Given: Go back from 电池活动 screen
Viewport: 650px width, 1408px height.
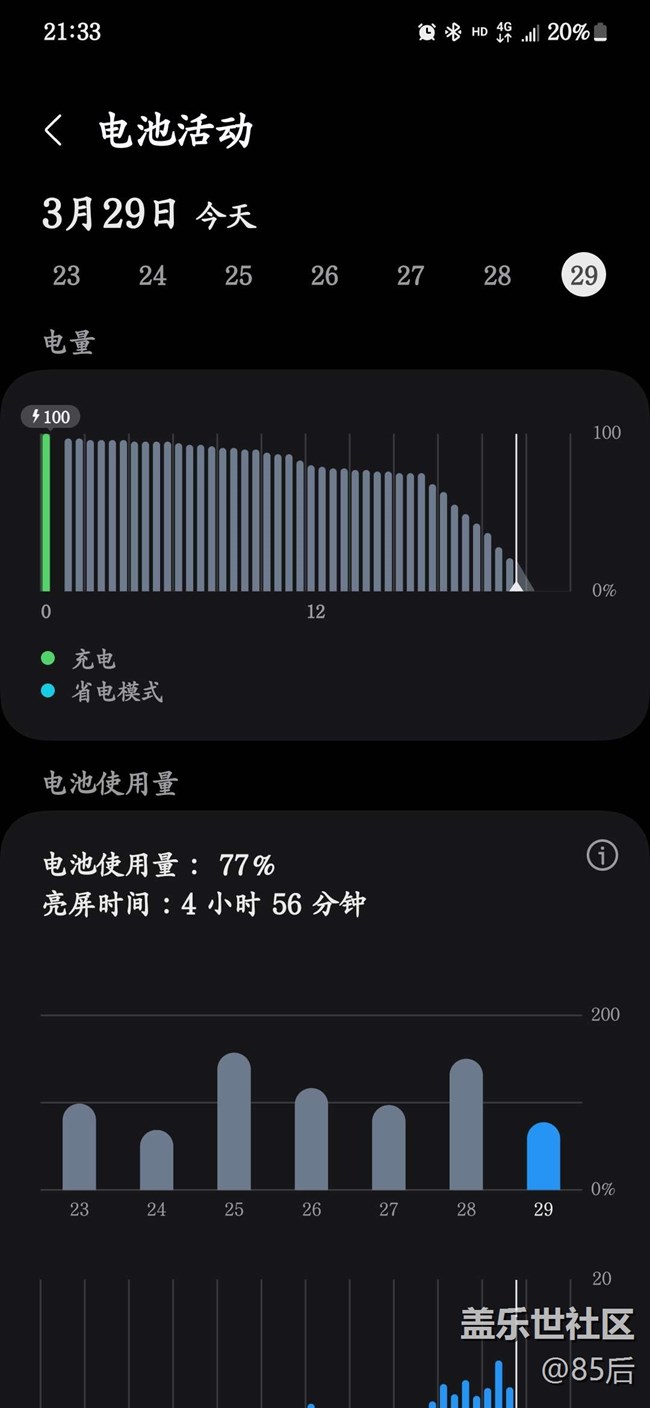Looking at the screenshot, I should pyautogui.click(x=54, y=130).
